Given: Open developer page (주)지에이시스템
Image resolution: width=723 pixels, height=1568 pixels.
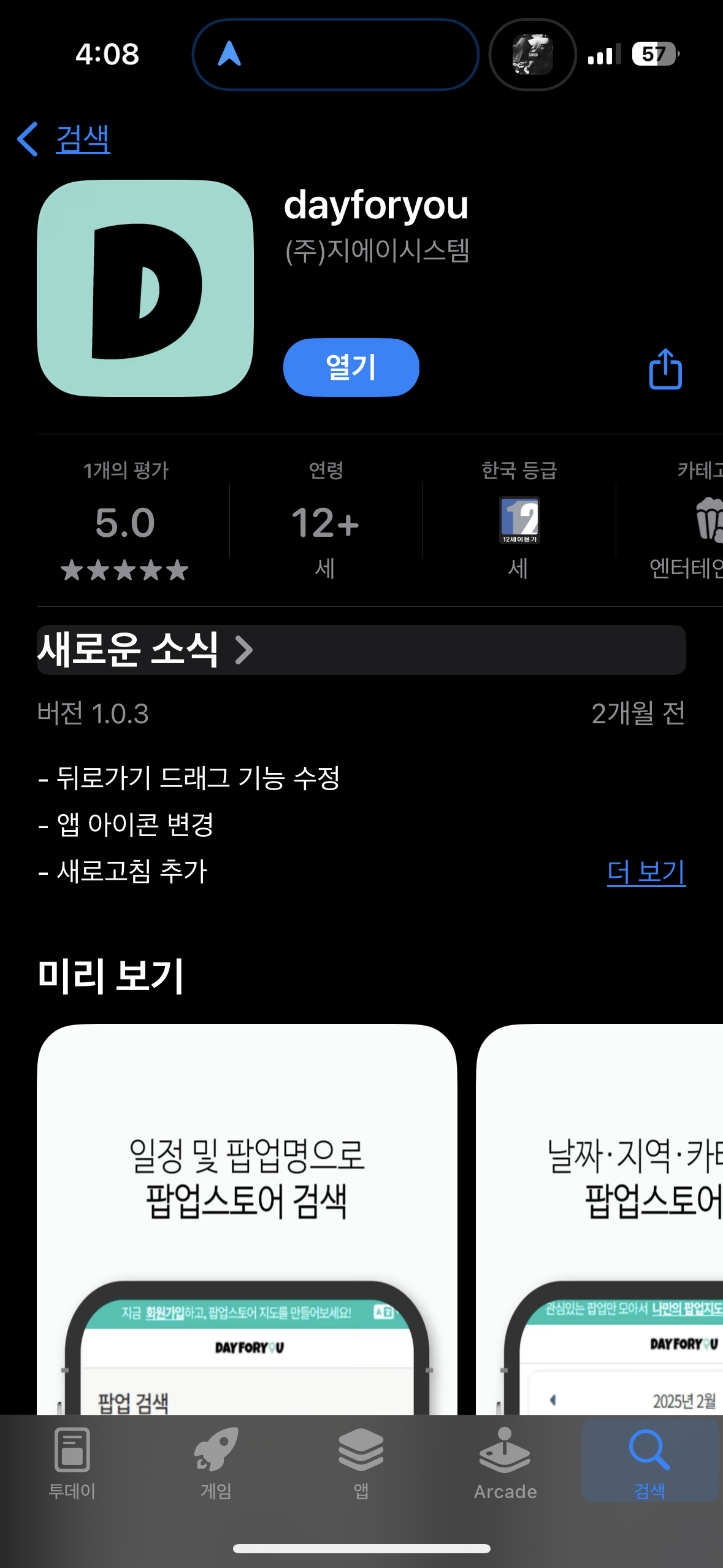Looking at the screenshot, I should click(377, 251).
